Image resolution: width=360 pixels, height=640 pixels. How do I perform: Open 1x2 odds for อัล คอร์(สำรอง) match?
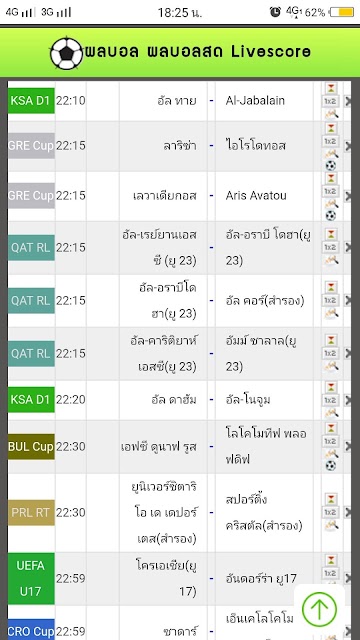(x=330, y=300)
